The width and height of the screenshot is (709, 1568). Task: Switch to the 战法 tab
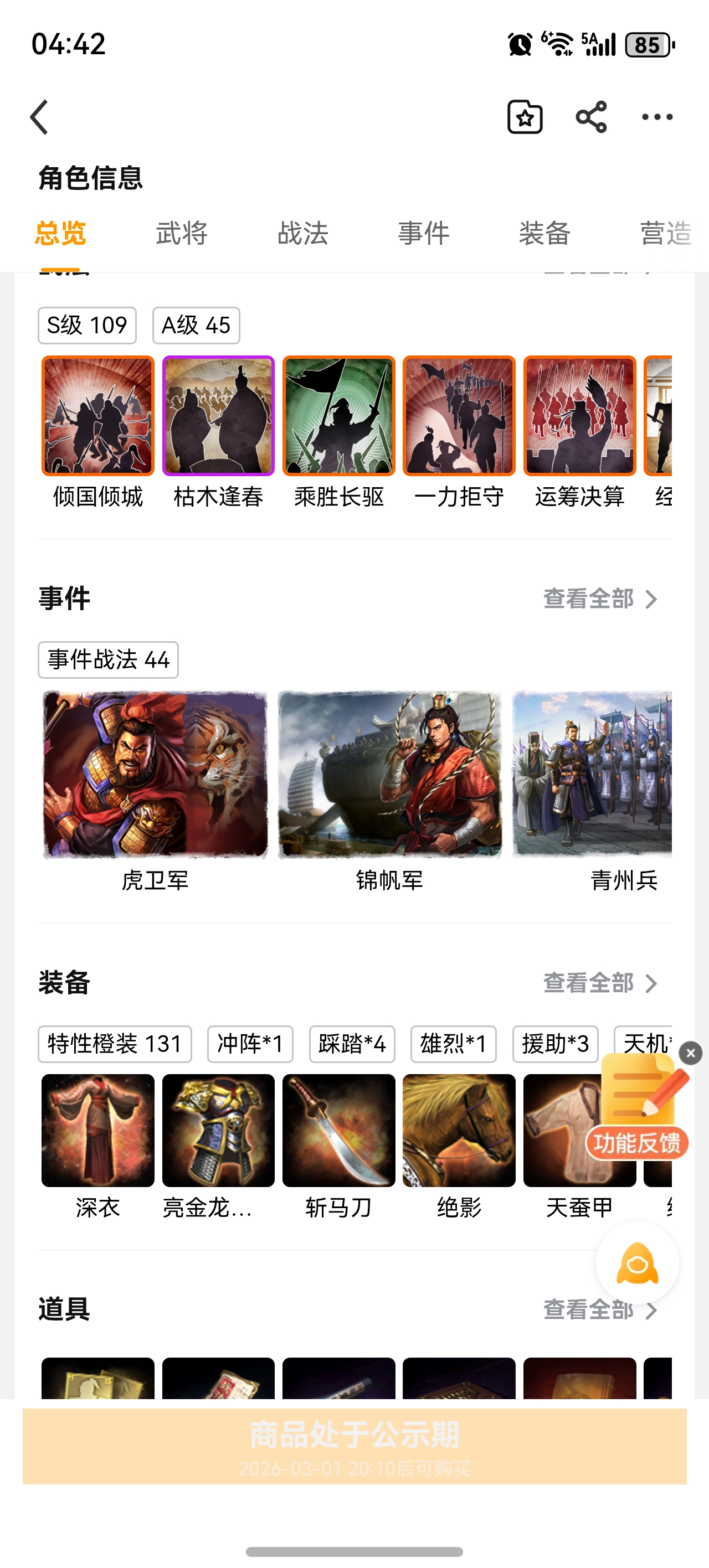pos(303,233)
